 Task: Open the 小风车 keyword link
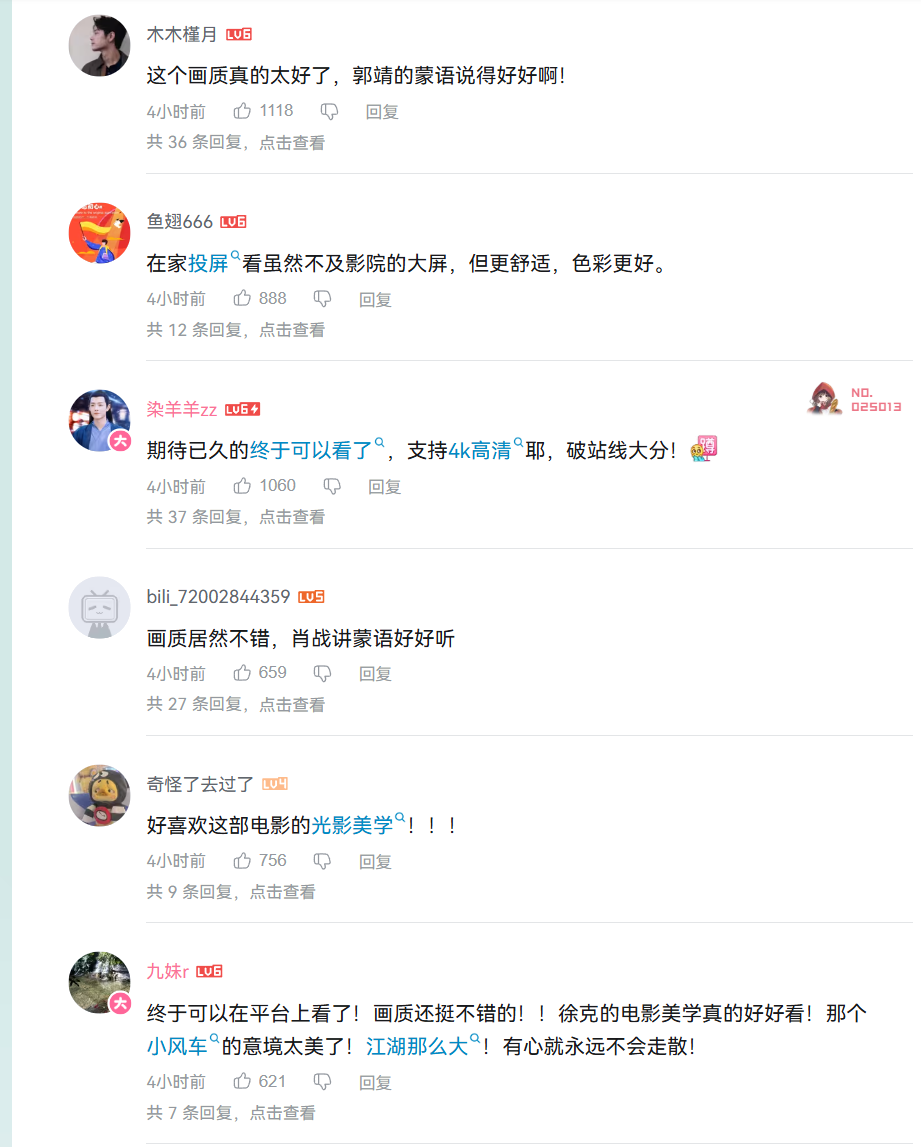(177, 1047)
